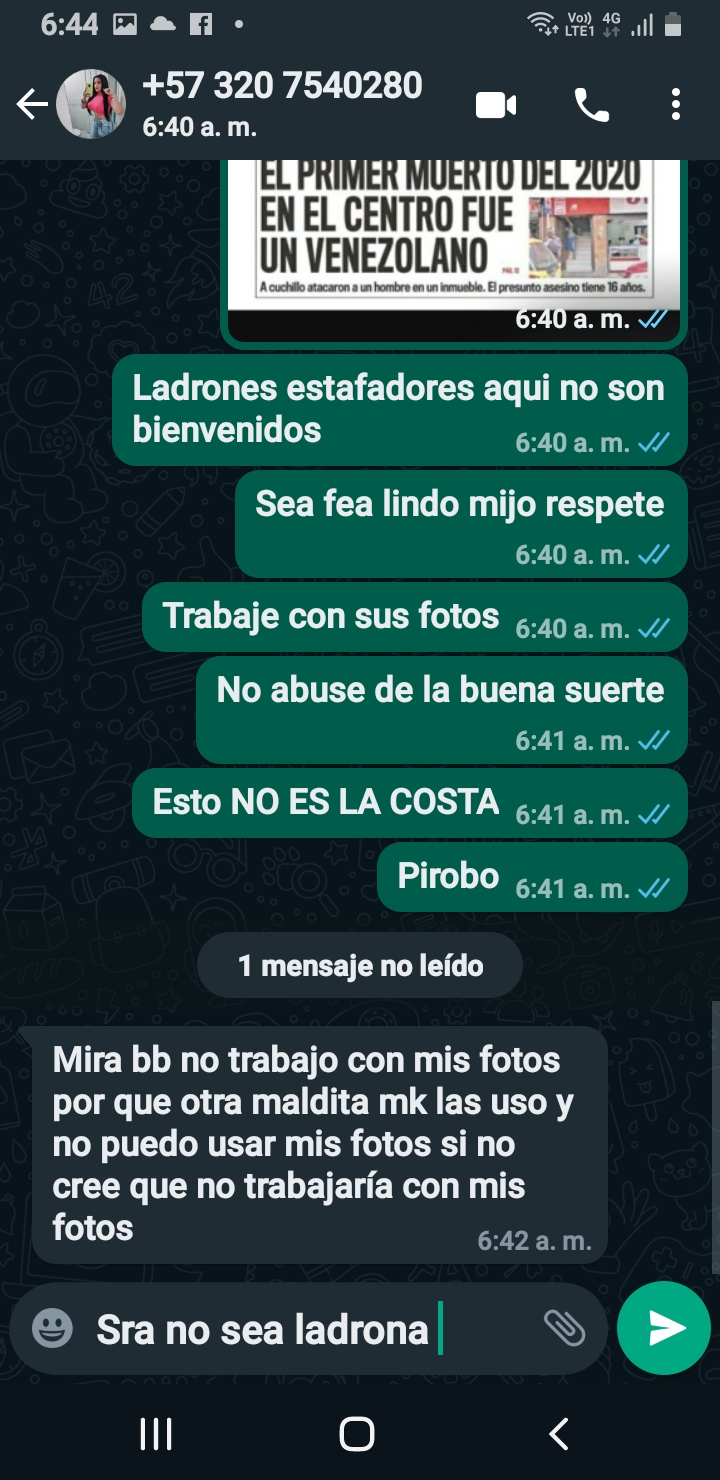Start a voice call

click(591, 105)
